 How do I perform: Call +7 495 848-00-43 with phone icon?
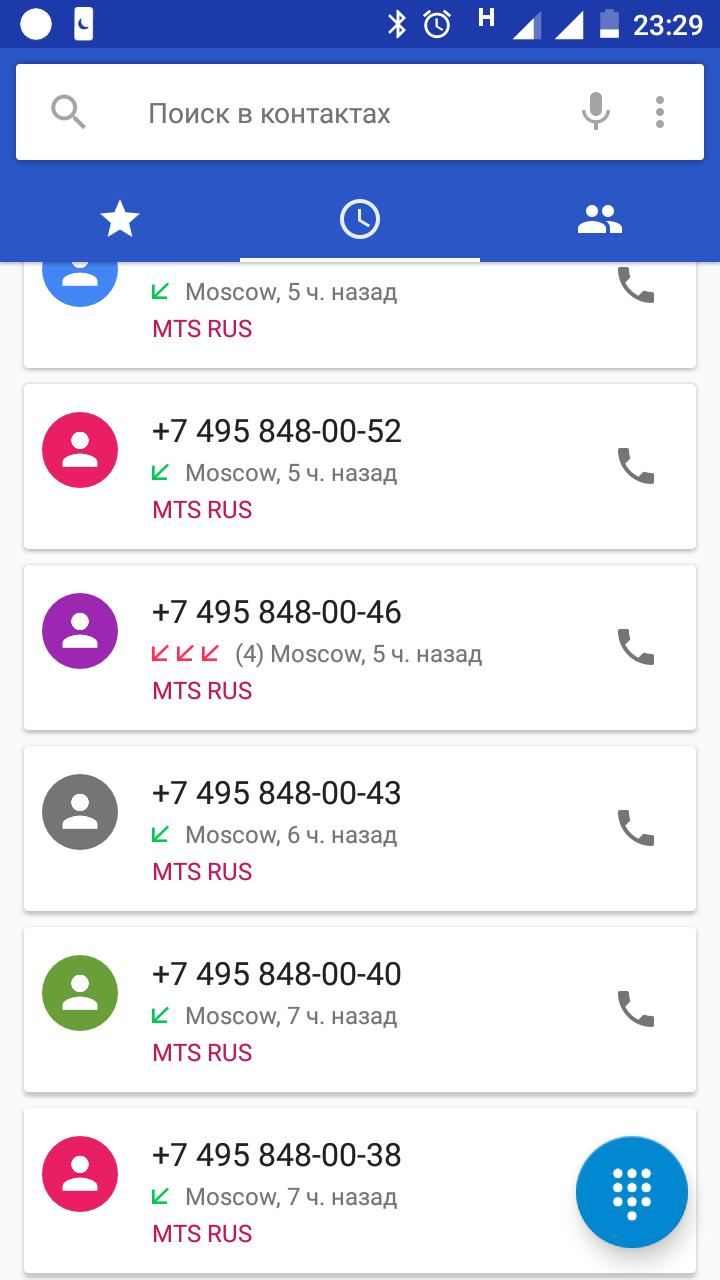pos(636,828)
